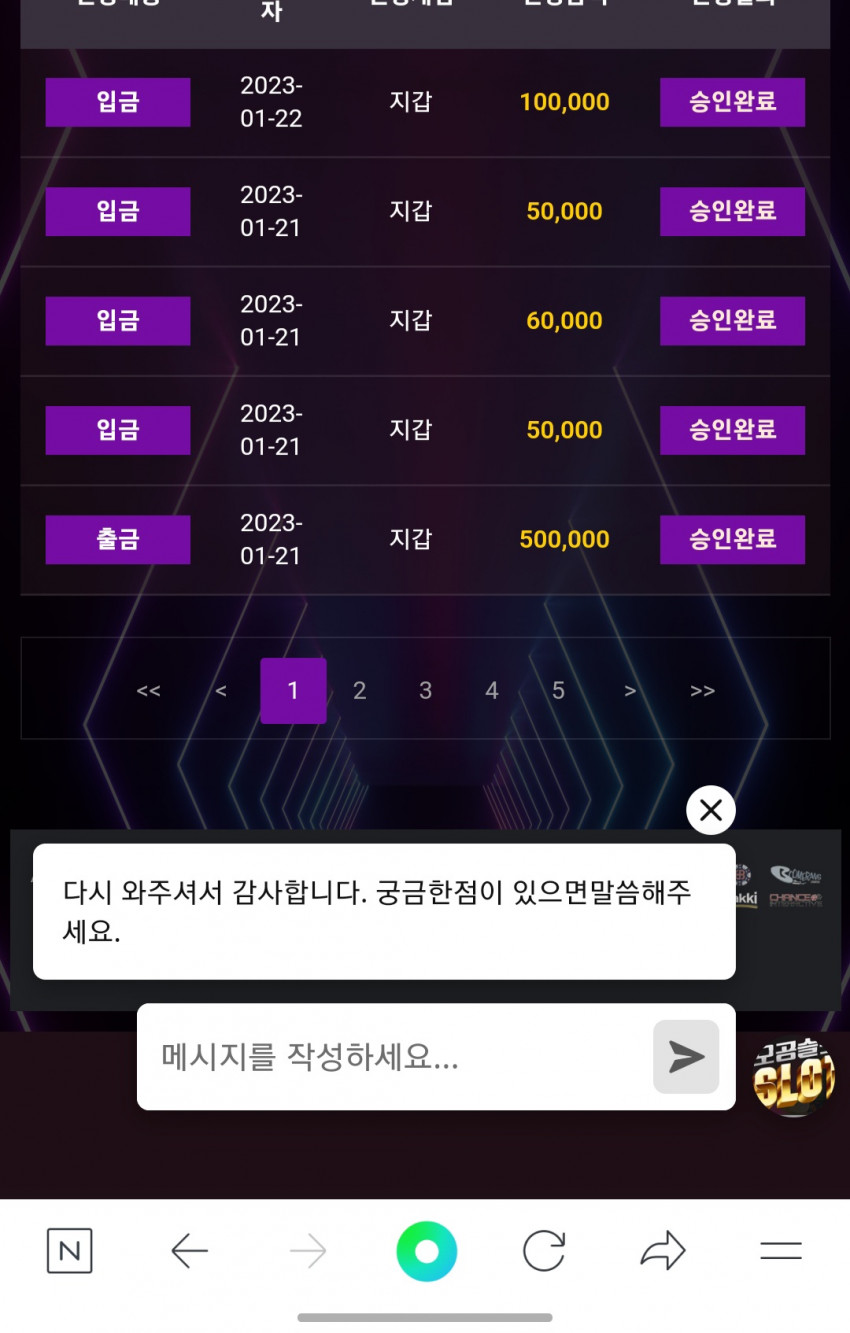Tap the message input field
850x1333 pixels.
pyautogui.click(x=395, y=1057)
